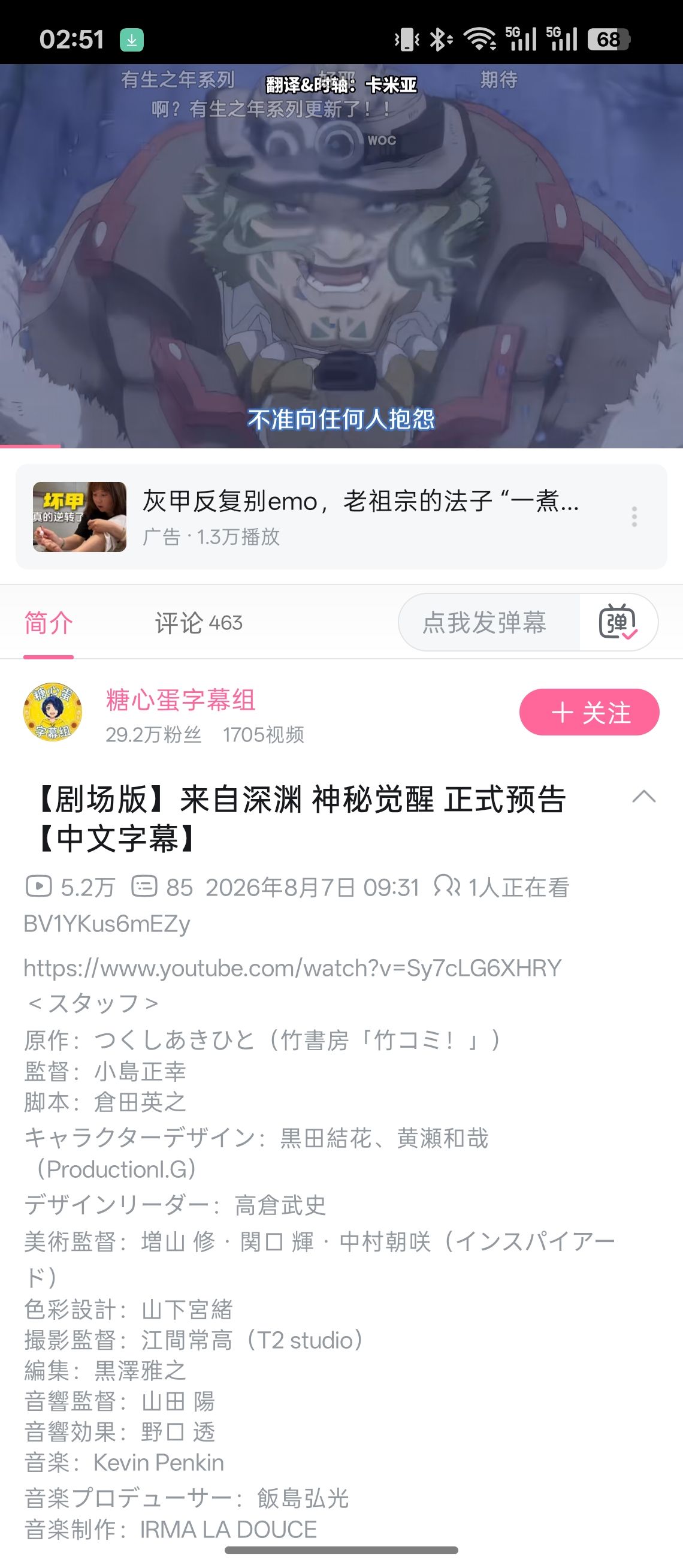Image resolution: width=683 pixels, height=1568 pixels.
Task: Follow 糖心蛋字幕组 with 关注 button
Action: pos(589,712)
